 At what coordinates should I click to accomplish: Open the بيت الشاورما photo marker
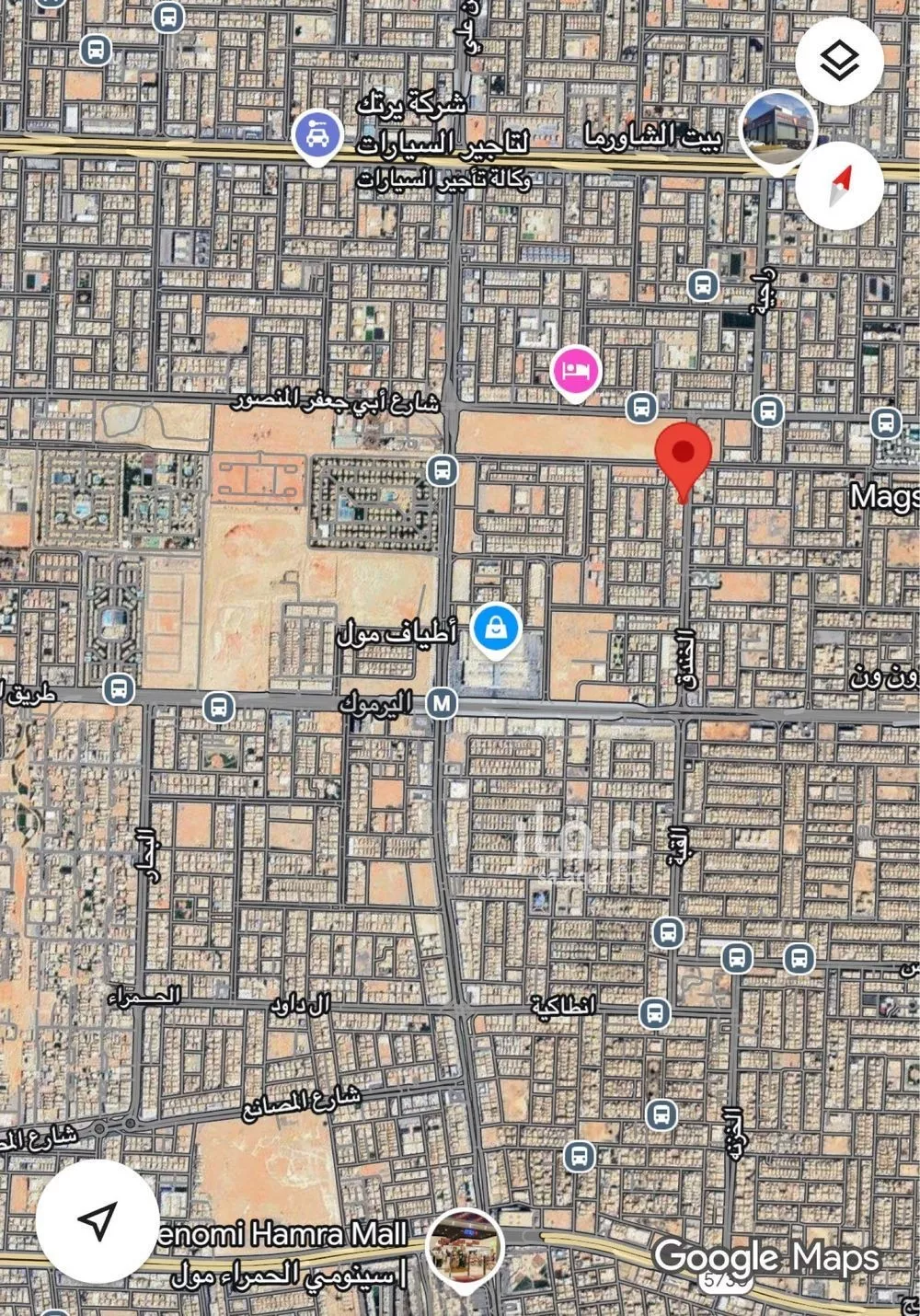point(778,130)
